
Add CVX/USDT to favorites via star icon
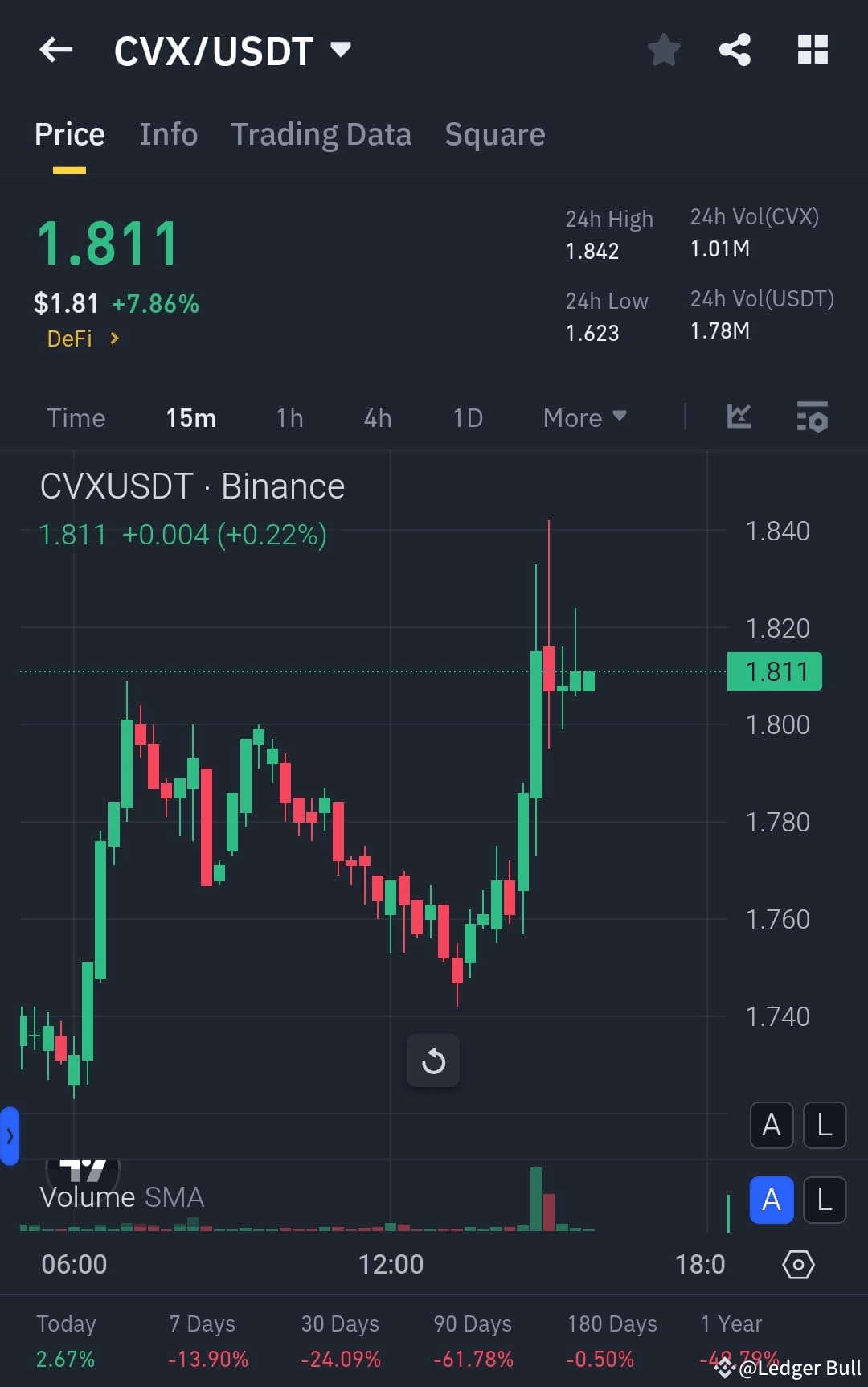point(663,49)
